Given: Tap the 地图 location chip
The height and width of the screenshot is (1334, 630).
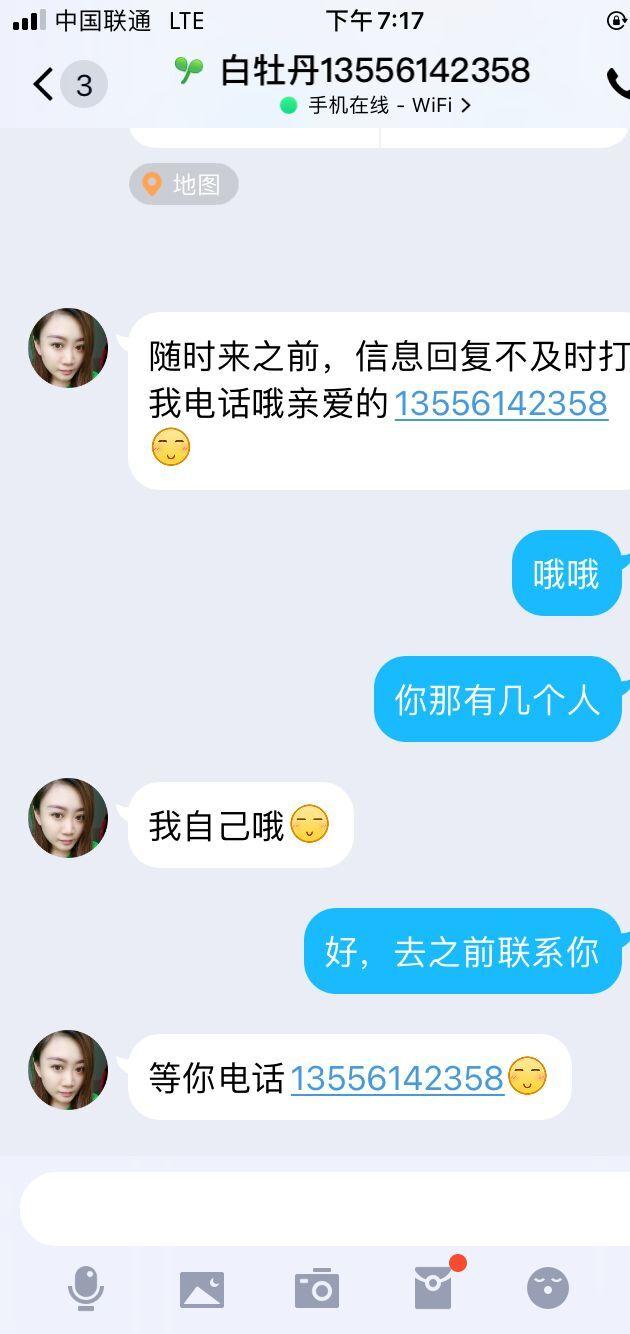Looking at the screenshot, I should (184, 184).
